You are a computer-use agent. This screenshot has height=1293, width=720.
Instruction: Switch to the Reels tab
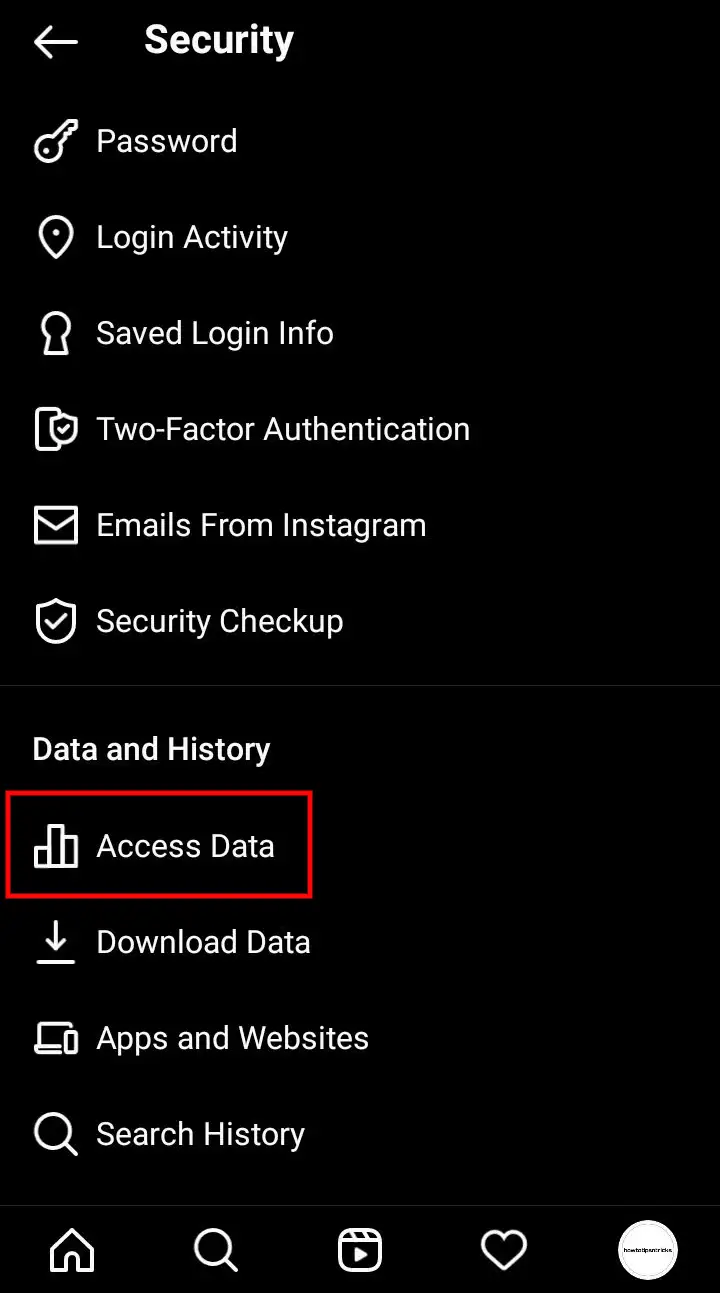360,1249
